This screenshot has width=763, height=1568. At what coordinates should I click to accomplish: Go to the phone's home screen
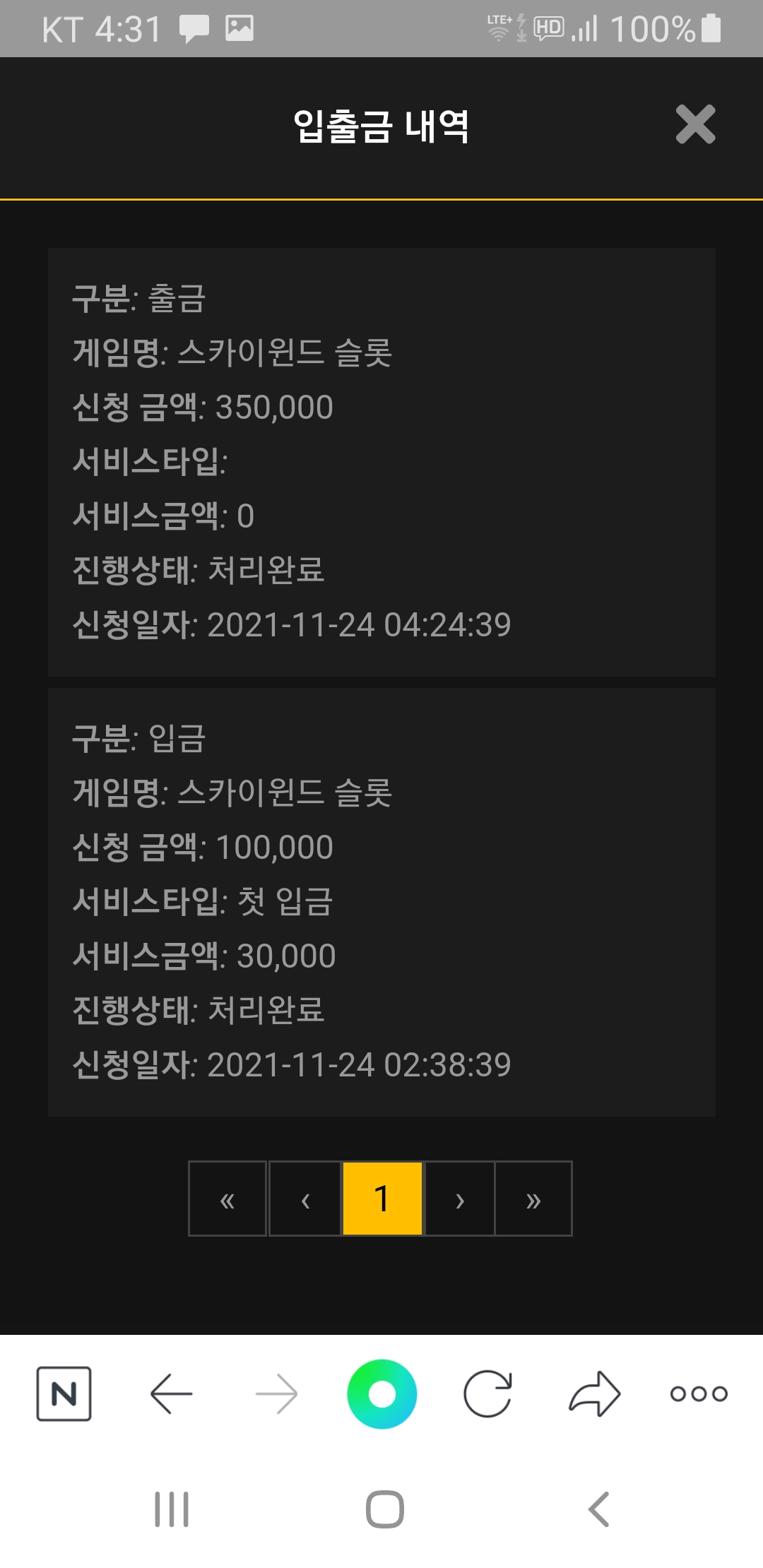[385, 1509]
